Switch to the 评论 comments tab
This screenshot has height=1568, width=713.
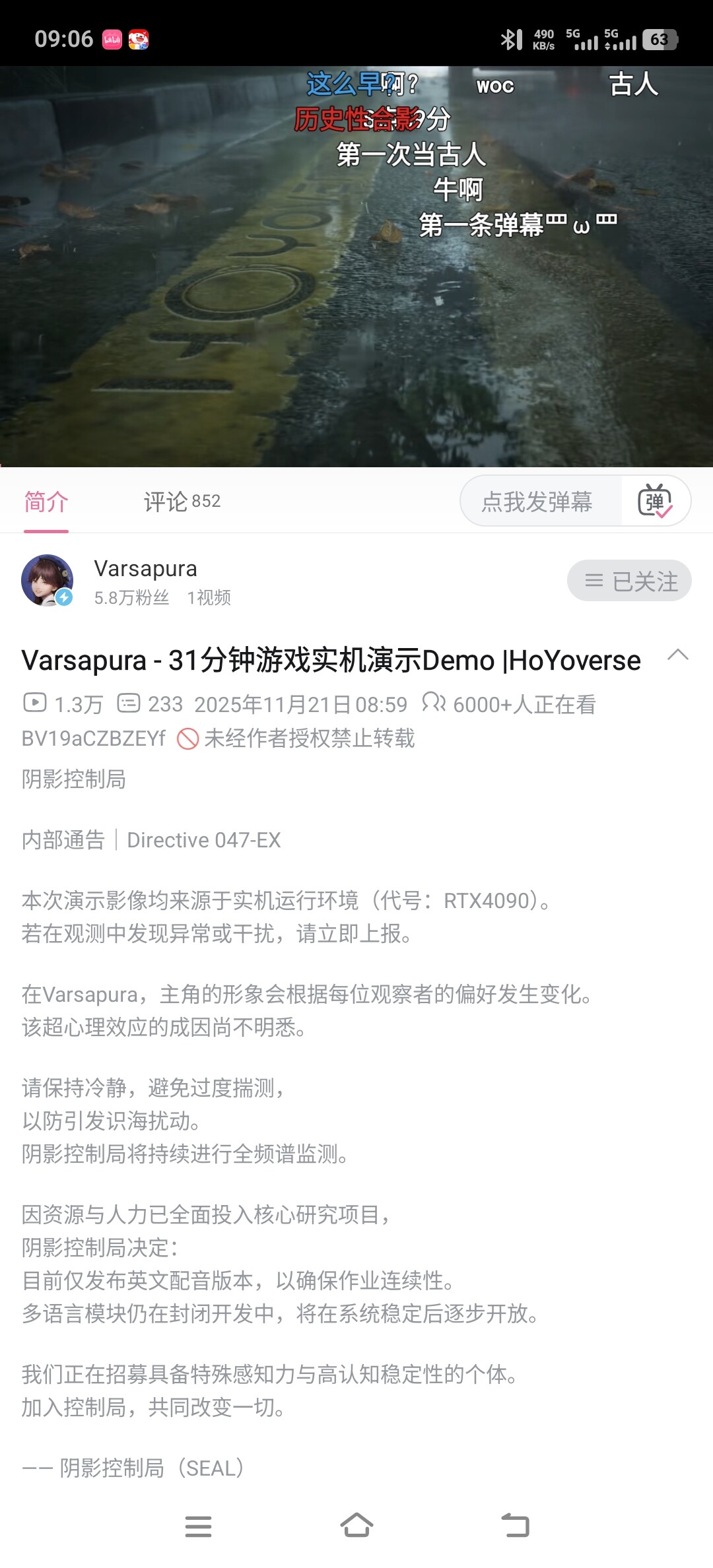point(182,502)
